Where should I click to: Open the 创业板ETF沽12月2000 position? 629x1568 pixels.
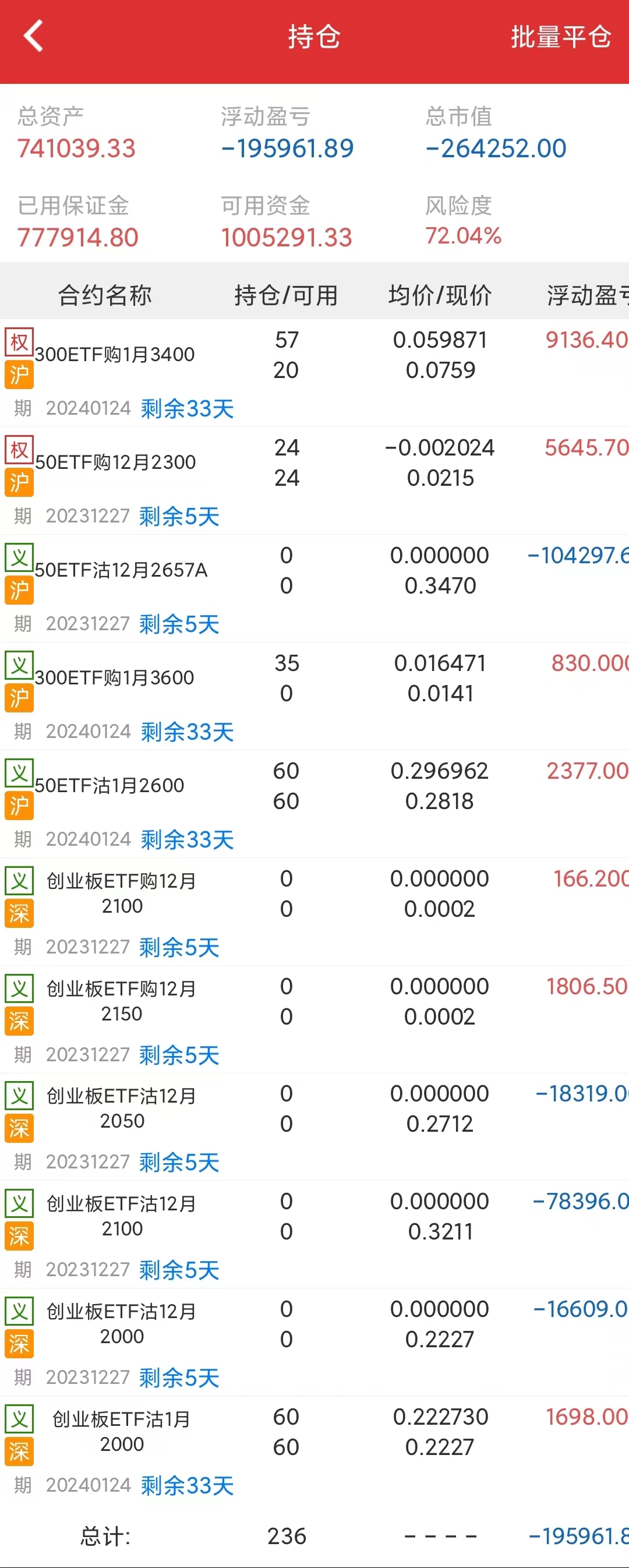point(122,1323)
